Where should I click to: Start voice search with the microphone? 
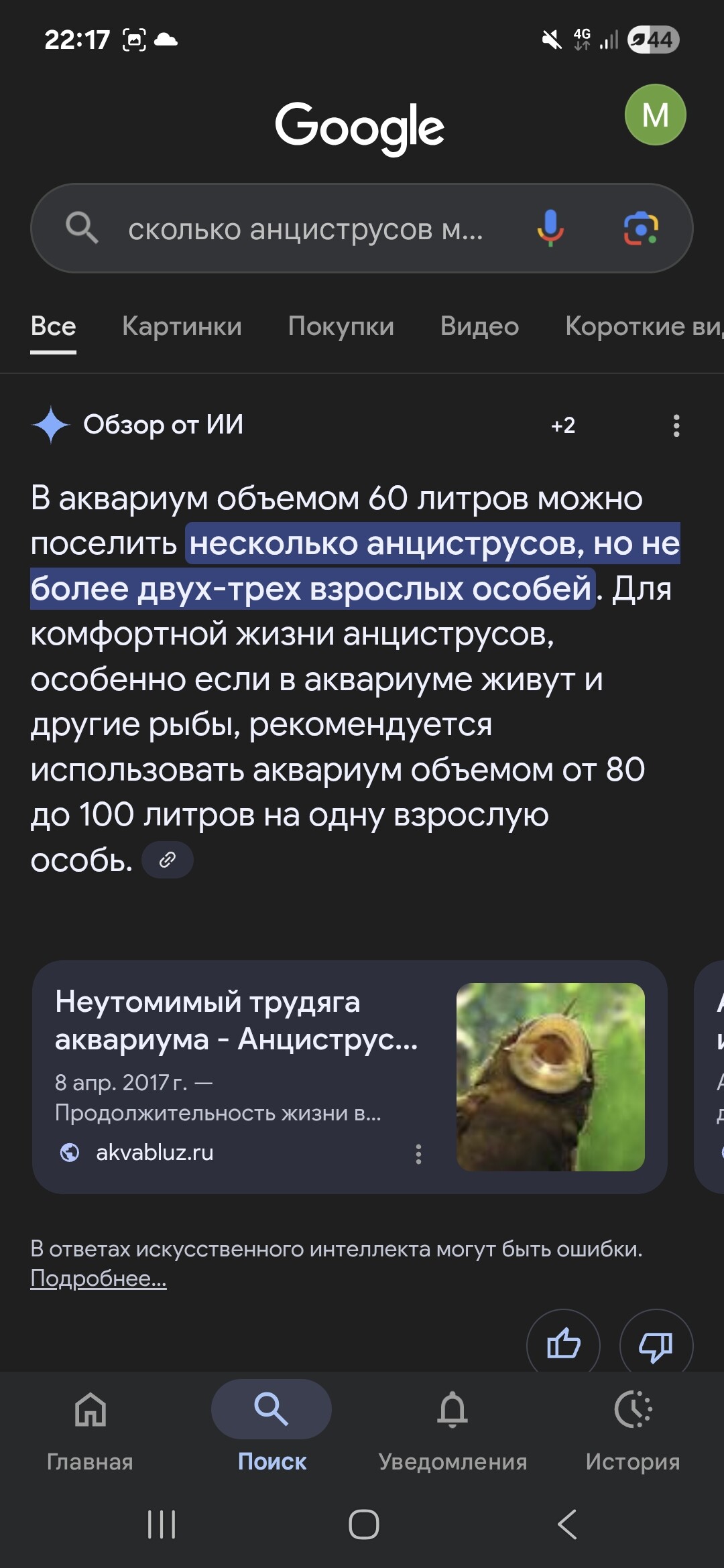[550, 228]
